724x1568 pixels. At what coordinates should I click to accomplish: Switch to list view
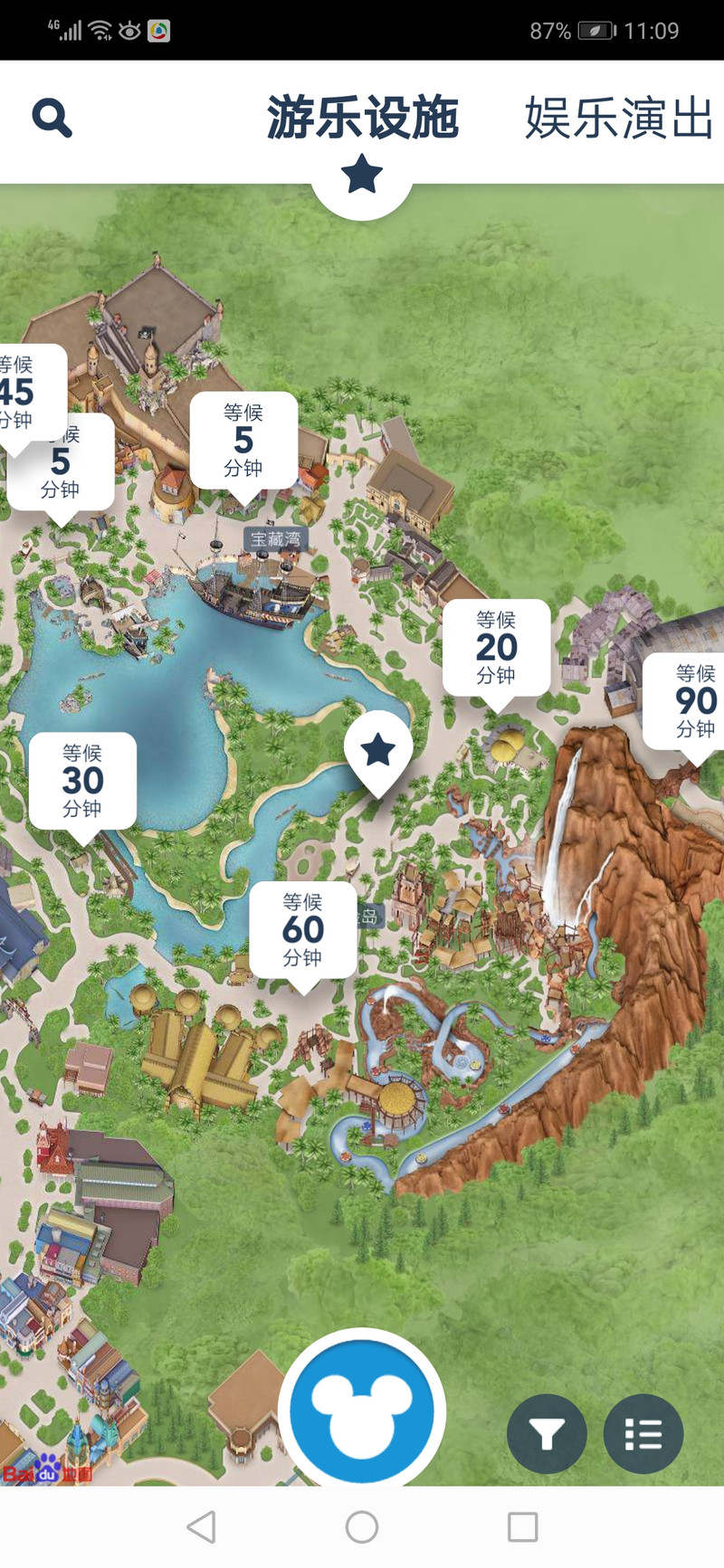[643, 1434]
